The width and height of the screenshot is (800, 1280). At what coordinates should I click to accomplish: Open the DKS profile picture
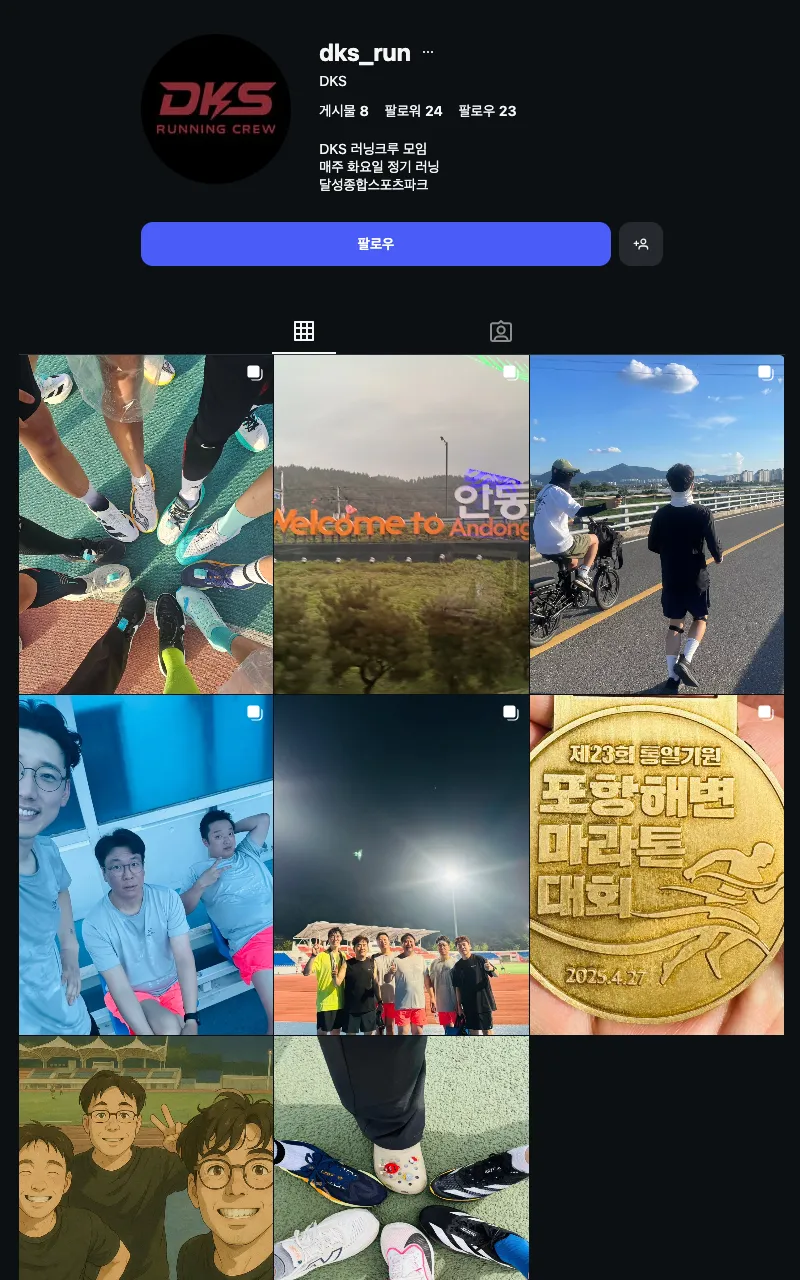215,108
